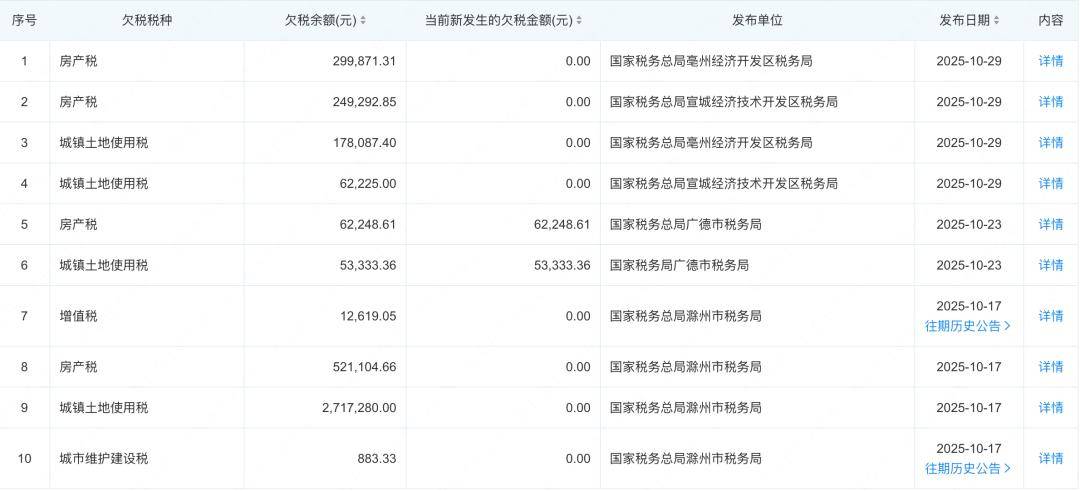Image resolution: width=1080 pixels, height=491 pixels.
Task: View 详情 of the 521,104.66 房产税 row
Action: [x=1051, y=367]
